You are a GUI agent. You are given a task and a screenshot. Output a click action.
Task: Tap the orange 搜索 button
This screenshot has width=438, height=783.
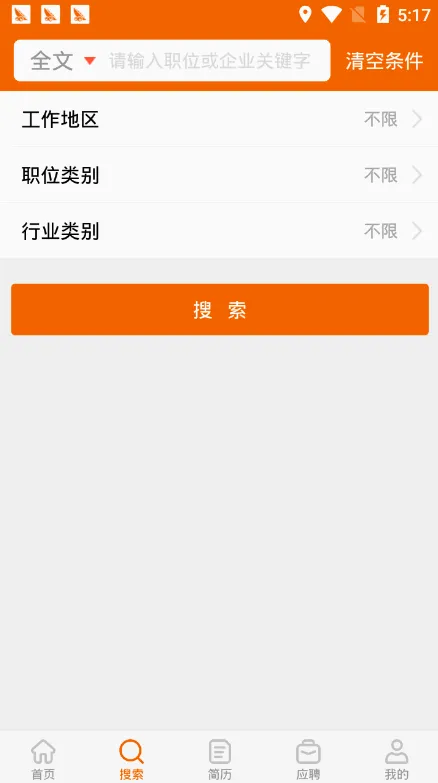click(x=220, y=310)
